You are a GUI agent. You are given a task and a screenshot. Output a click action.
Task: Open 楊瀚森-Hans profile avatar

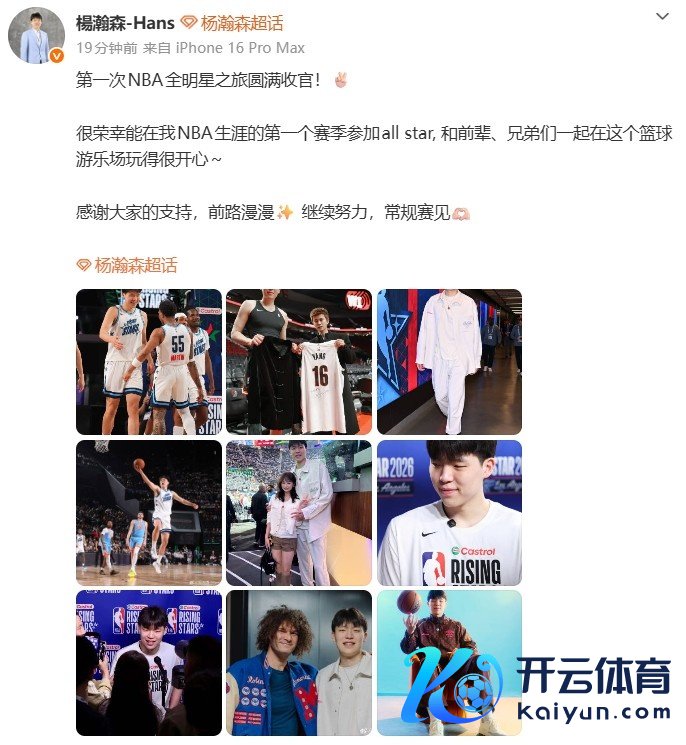pyautogui.click(x=36, y=36)
